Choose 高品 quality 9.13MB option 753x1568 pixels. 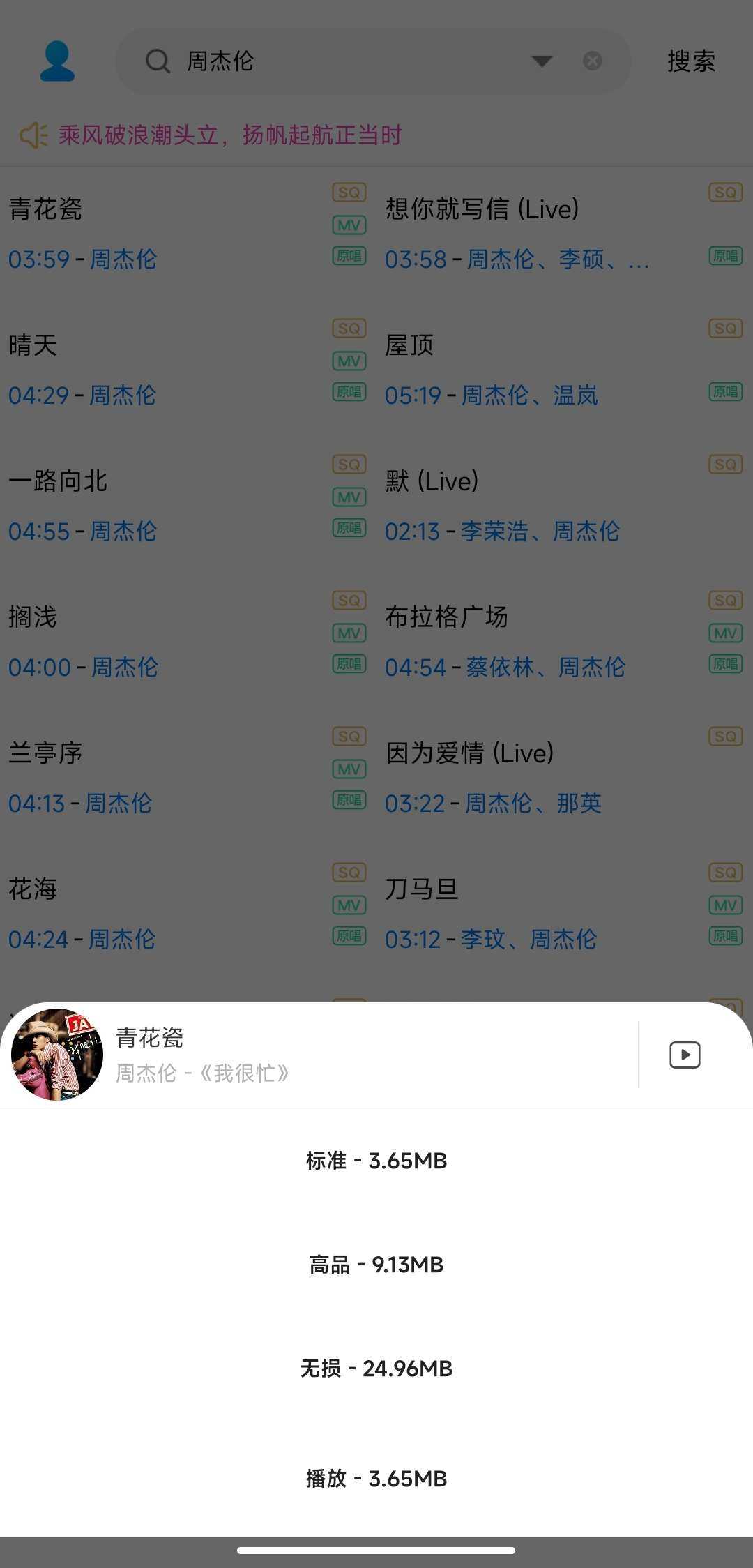(376, 1265)
